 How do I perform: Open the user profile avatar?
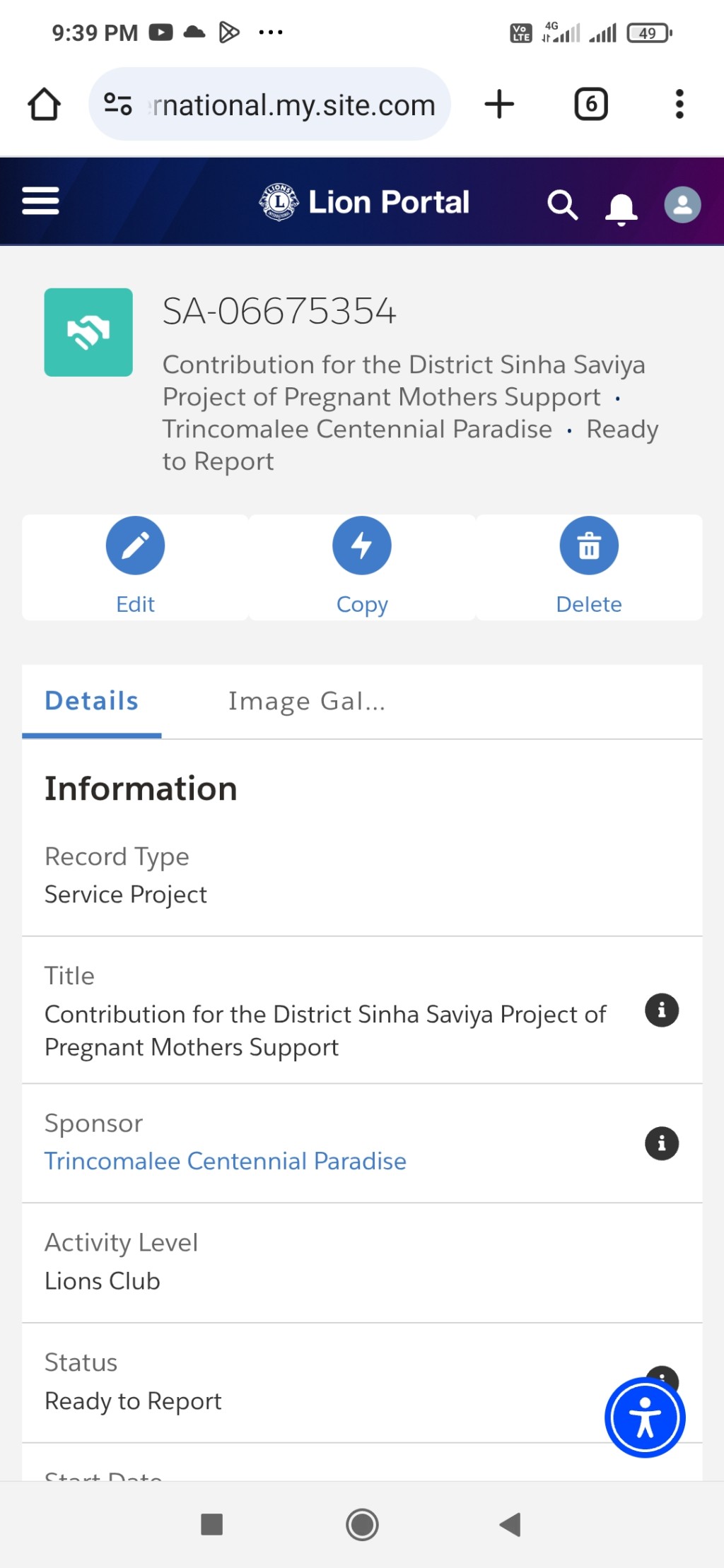682,205
